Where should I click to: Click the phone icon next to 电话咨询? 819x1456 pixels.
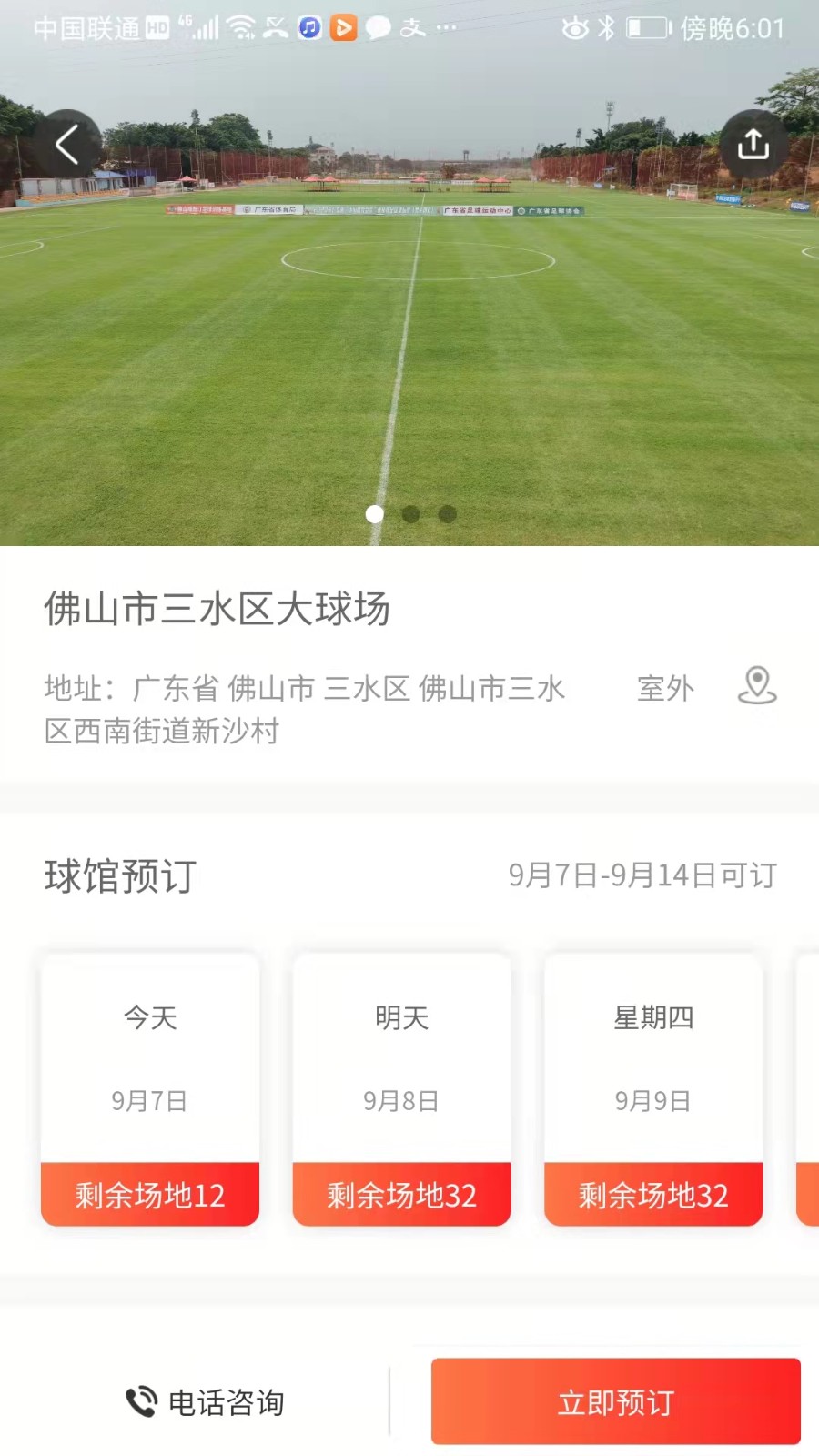click(142, 1401)
